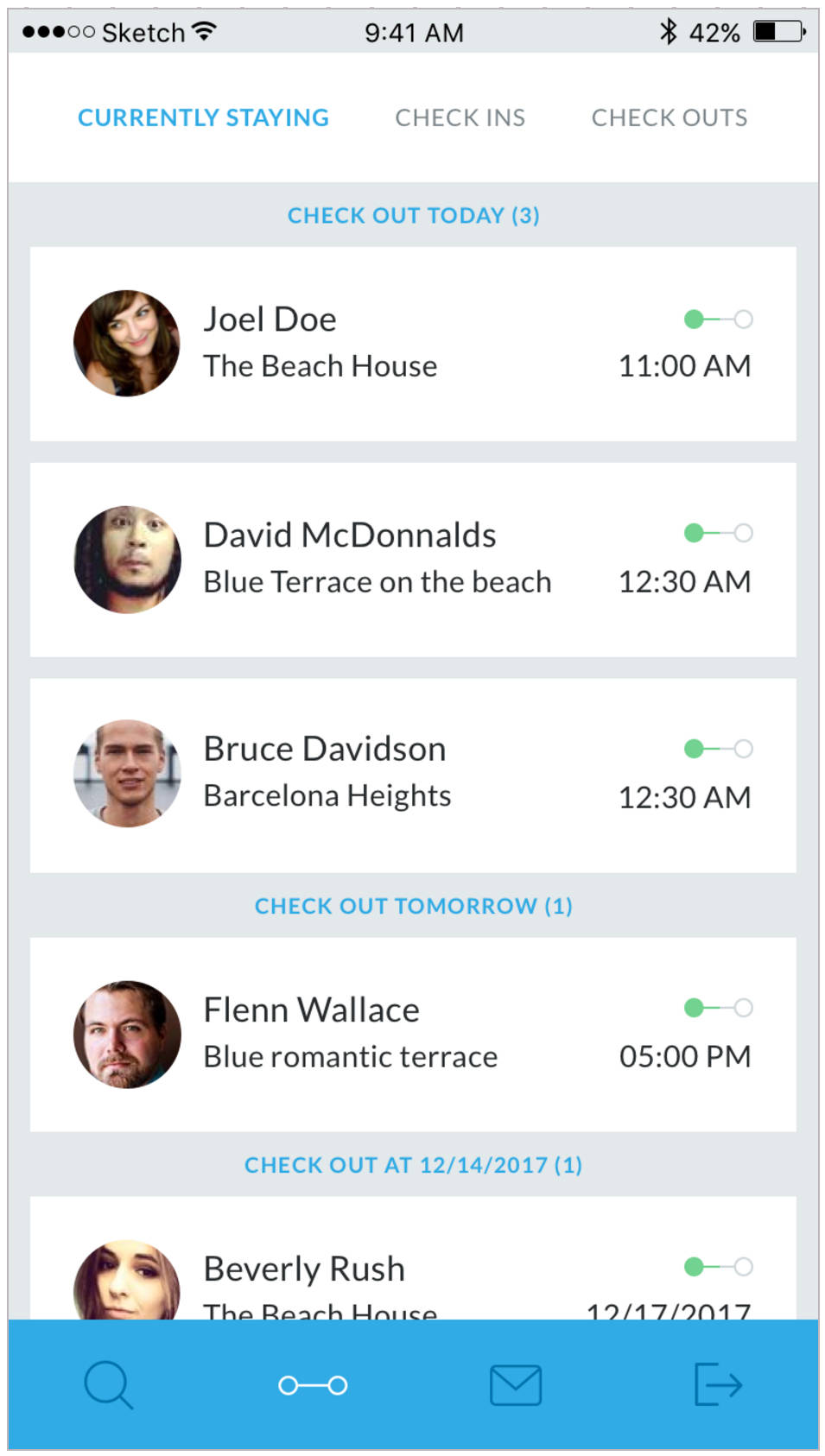
Task: Open the CHECK OUTS tab
Action: [670, 117]
